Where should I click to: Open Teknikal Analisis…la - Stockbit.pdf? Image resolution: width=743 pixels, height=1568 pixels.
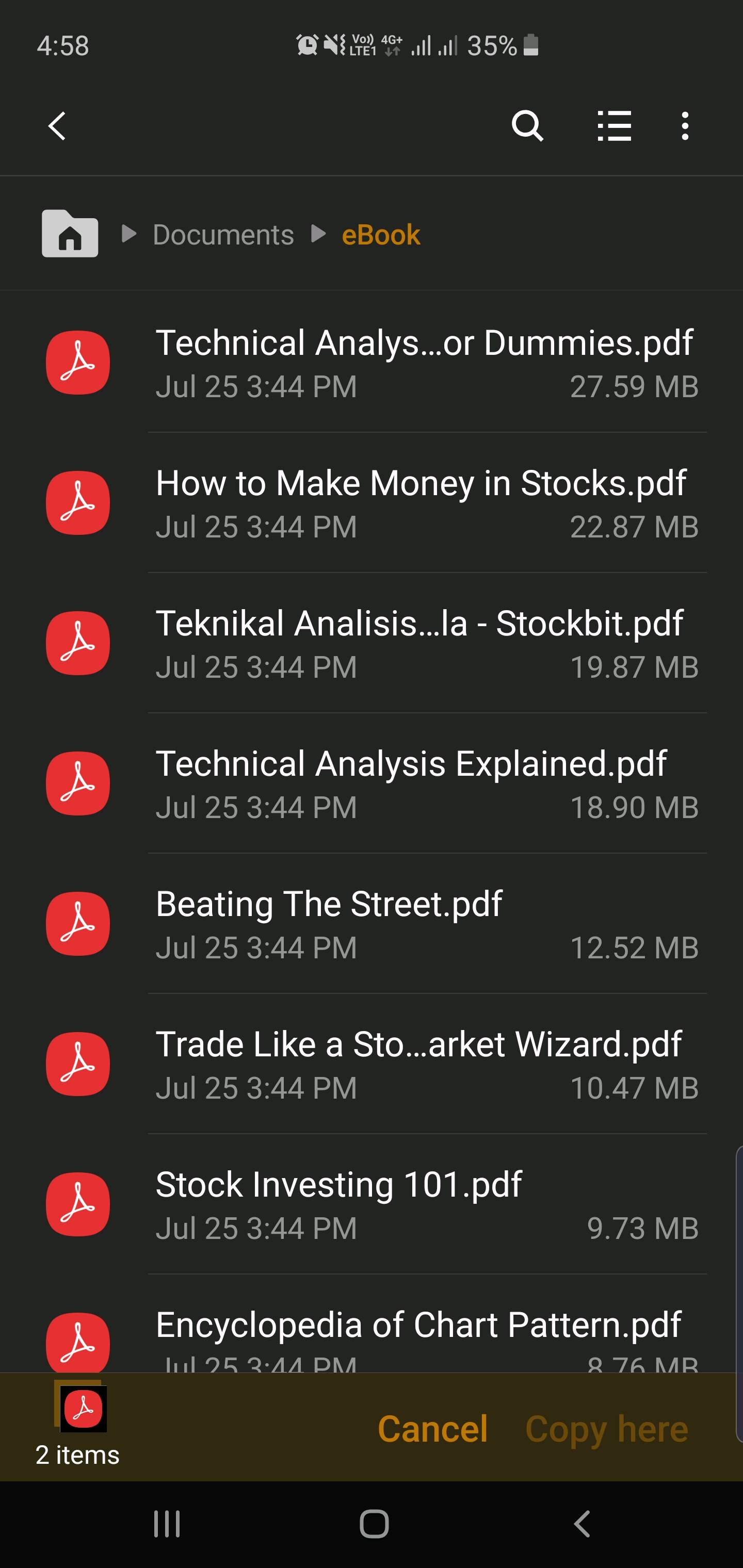tap(372, 643)
